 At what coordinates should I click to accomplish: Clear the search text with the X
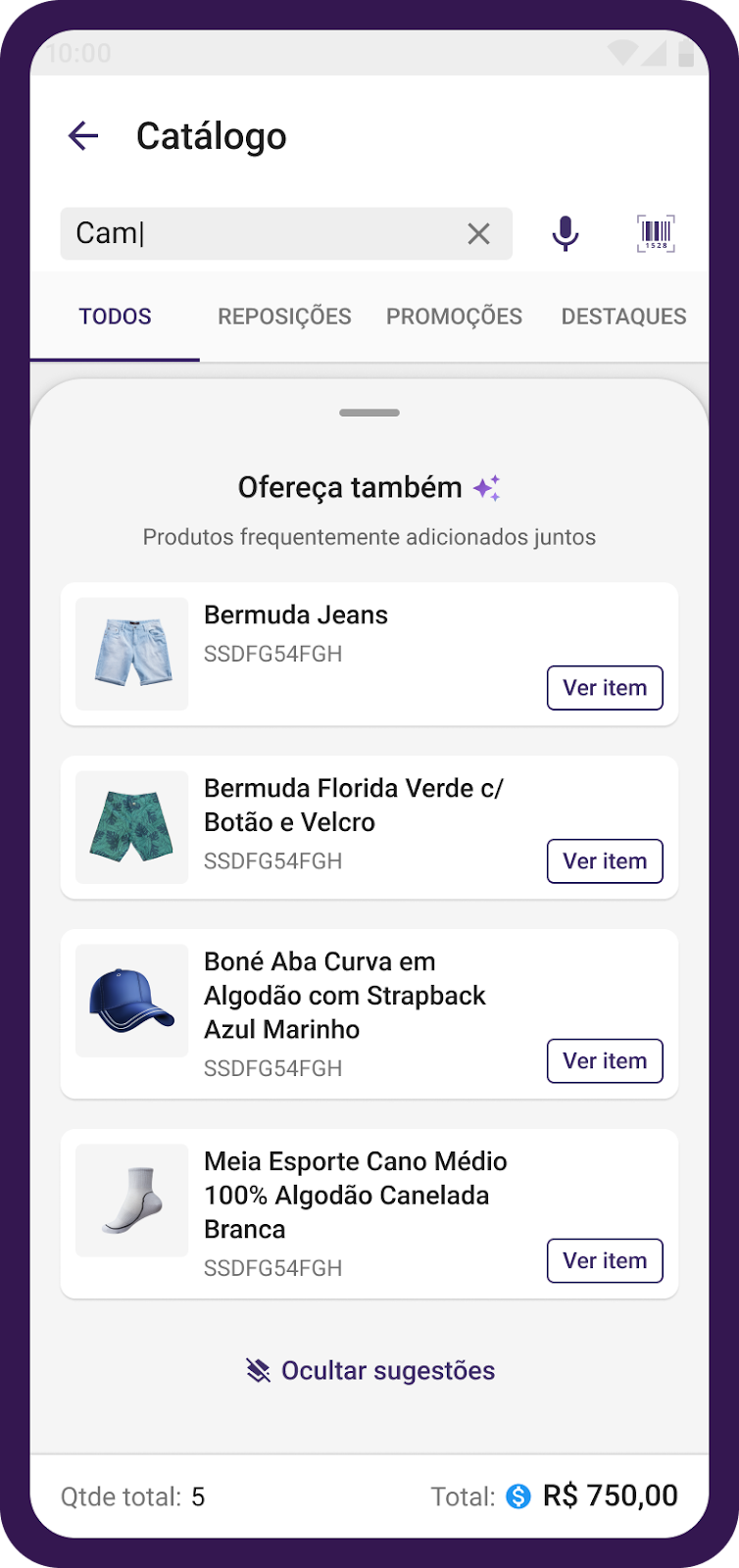point(478,233)
